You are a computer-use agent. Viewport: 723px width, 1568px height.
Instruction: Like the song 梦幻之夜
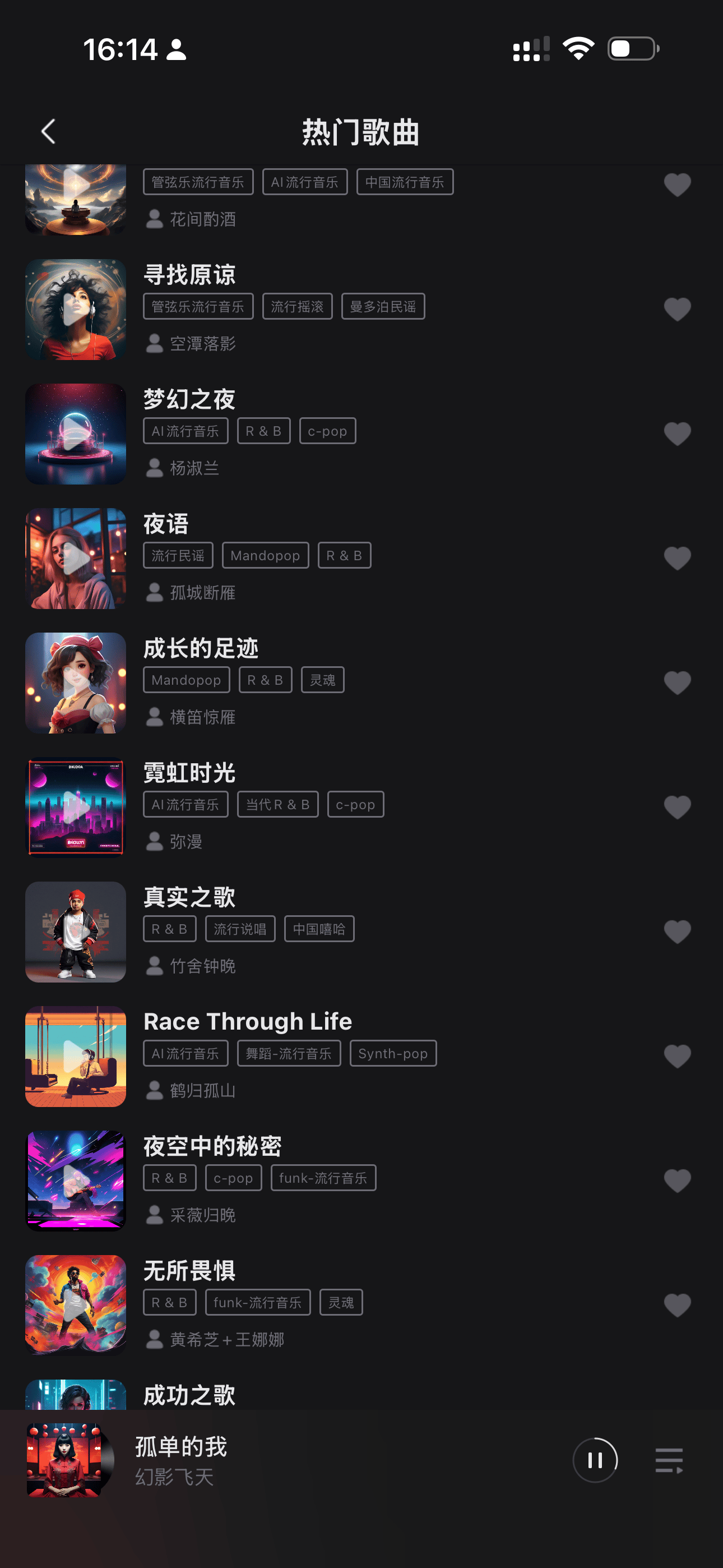[676, 434]
